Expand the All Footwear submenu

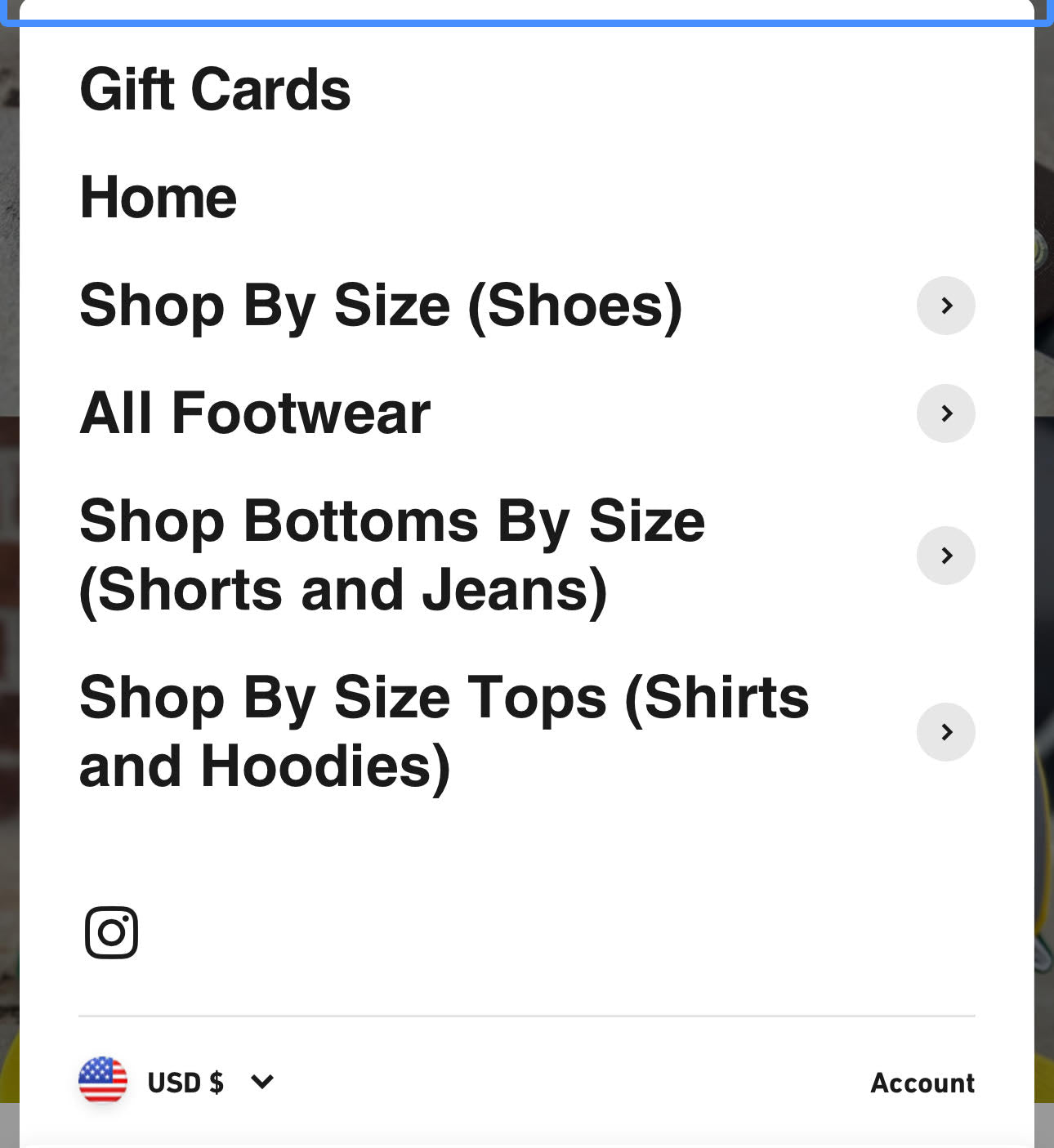coord(945,413)
